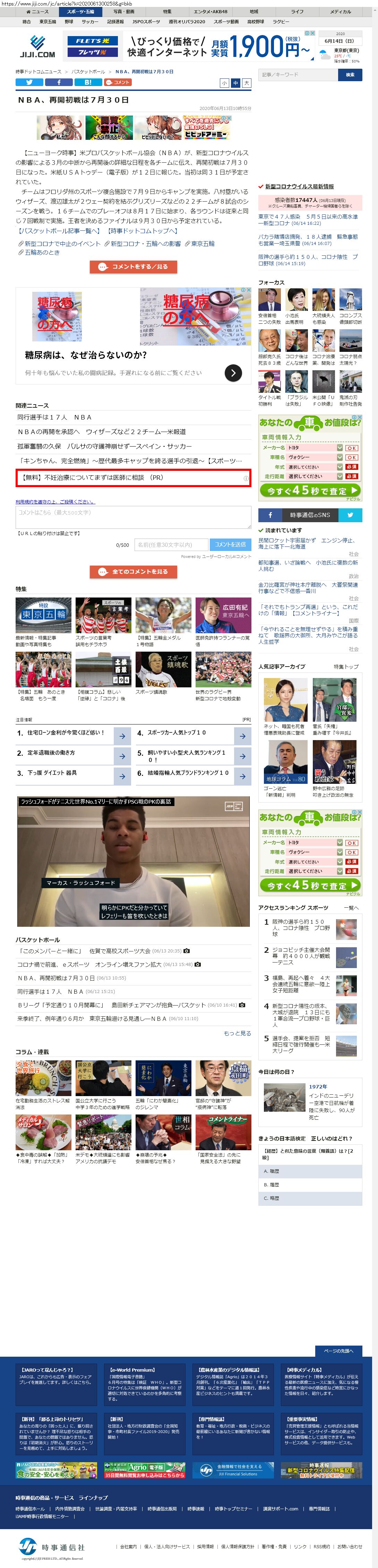Open the スポーツ・五輪 navigation tab
The height and width of the screenshot is (1568, 378).
point(80,11)
